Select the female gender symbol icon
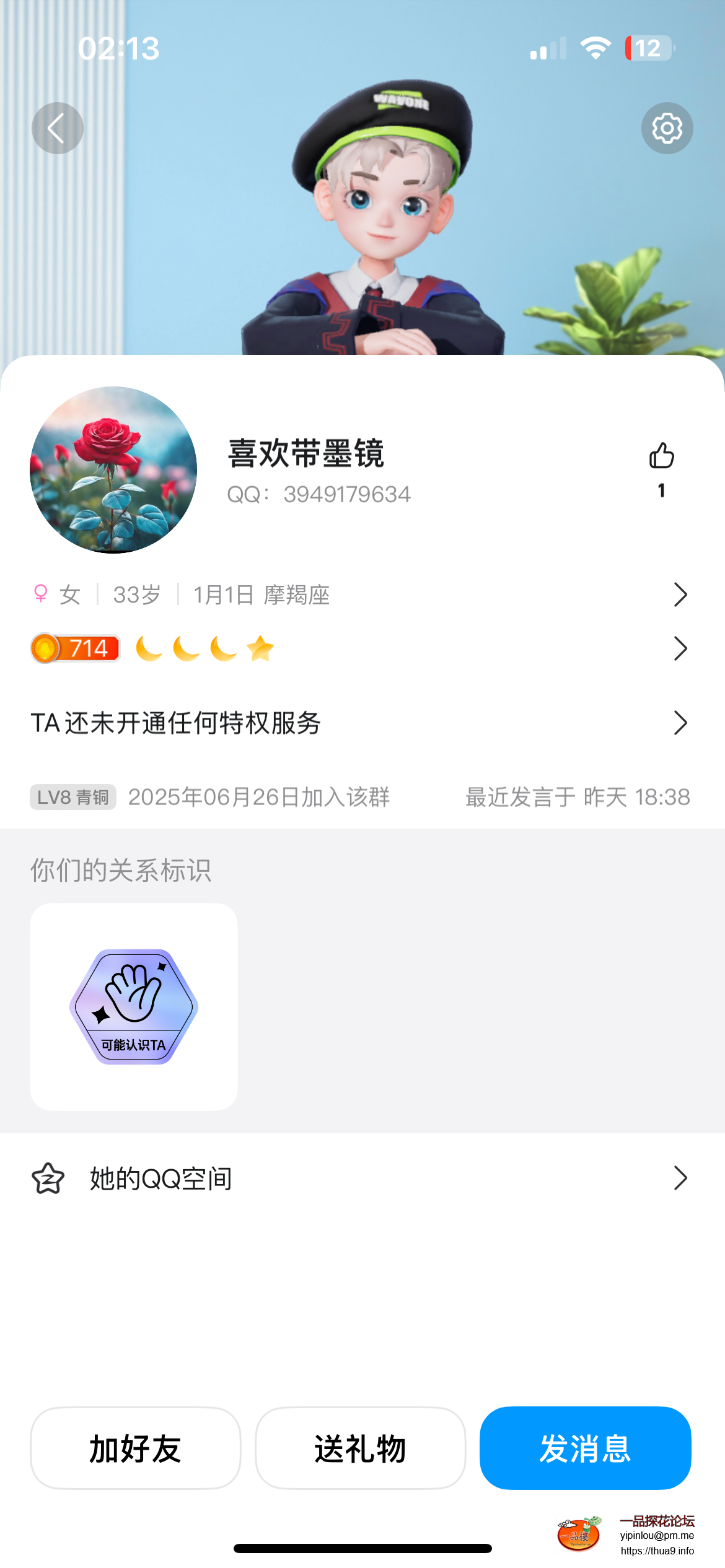The image size is (725, 1568). [x=40, y=595]
